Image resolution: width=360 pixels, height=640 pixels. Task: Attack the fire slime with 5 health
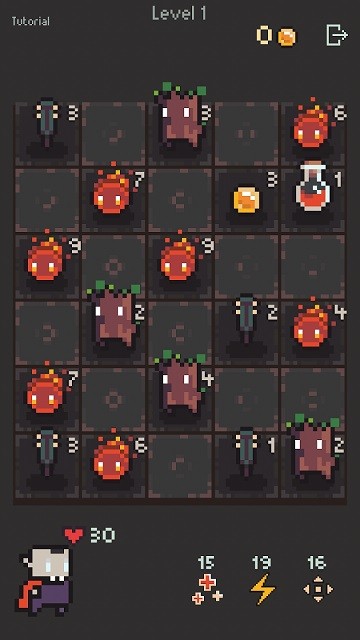[x=313, y=133]
